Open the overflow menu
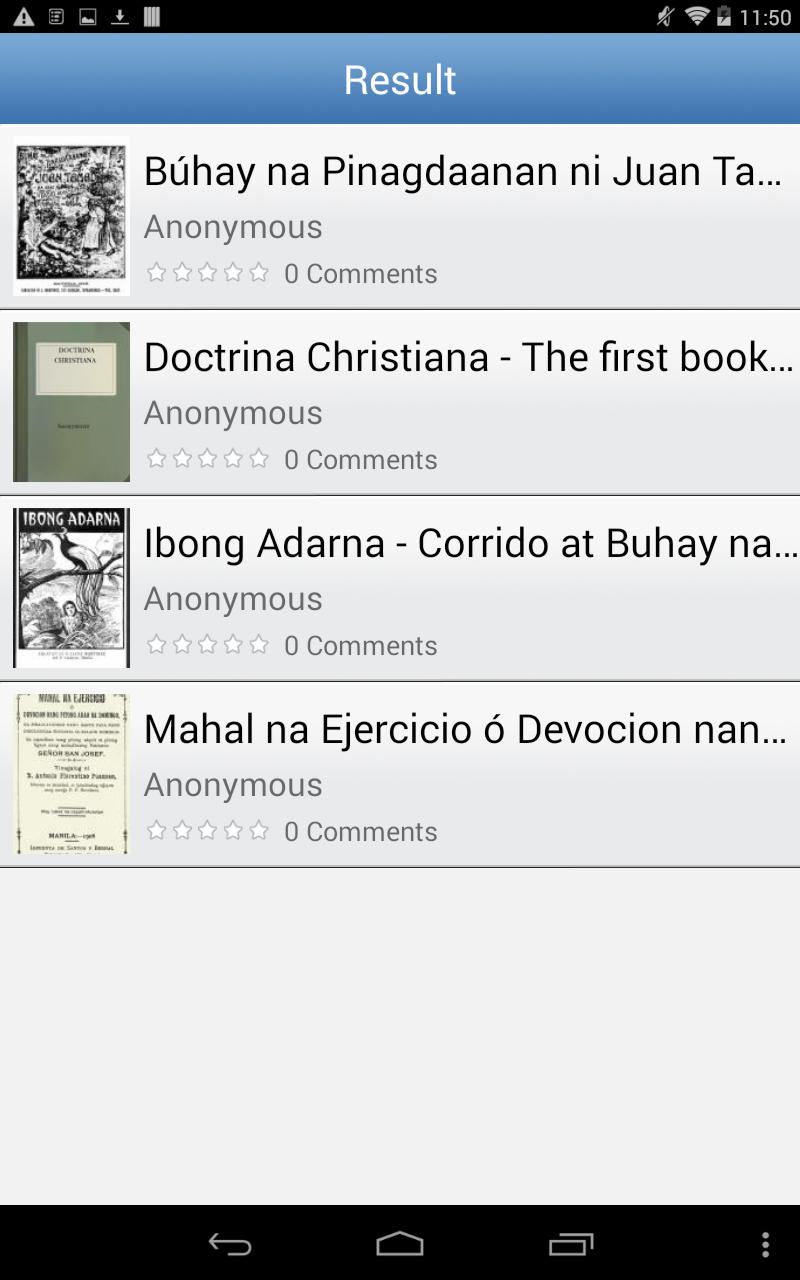Image resolution: width=800 pixels, height=1280 pixels. tap(764, 1246)
